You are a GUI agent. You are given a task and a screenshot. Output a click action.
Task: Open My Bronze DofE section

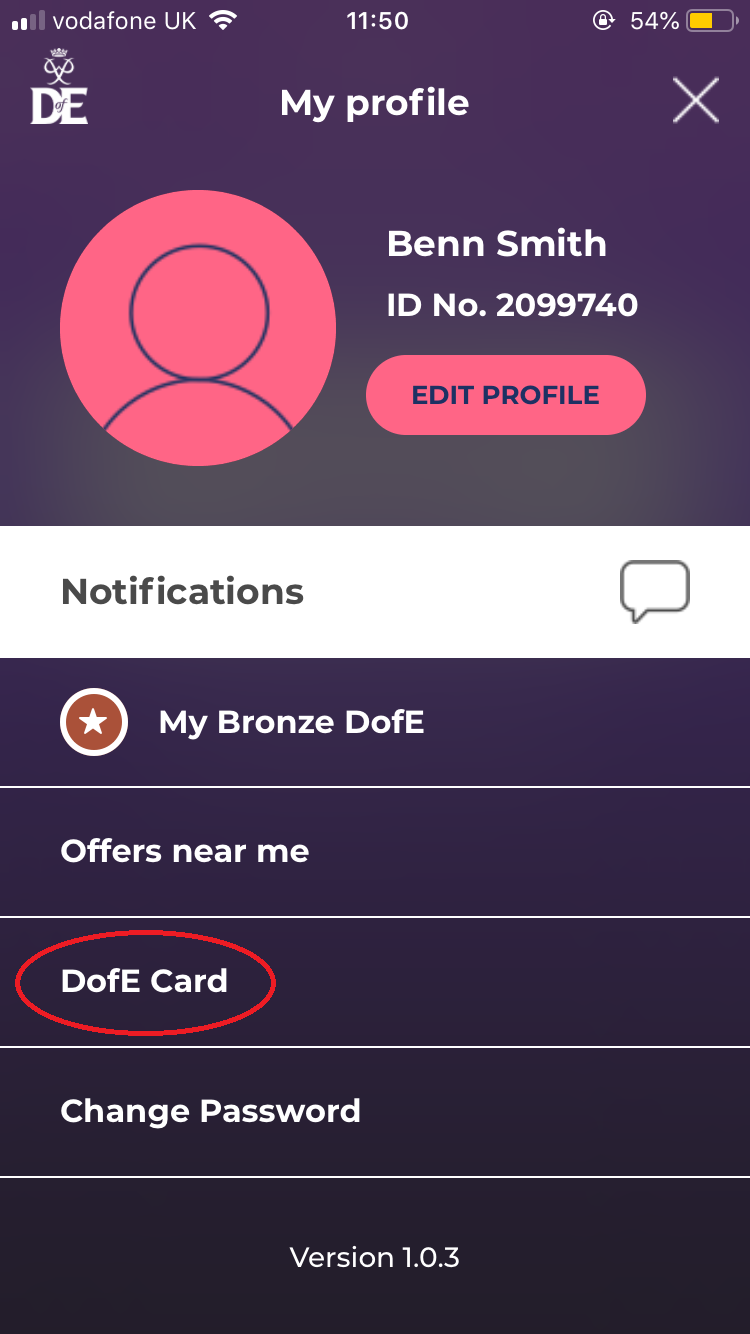tap(290, 721)
